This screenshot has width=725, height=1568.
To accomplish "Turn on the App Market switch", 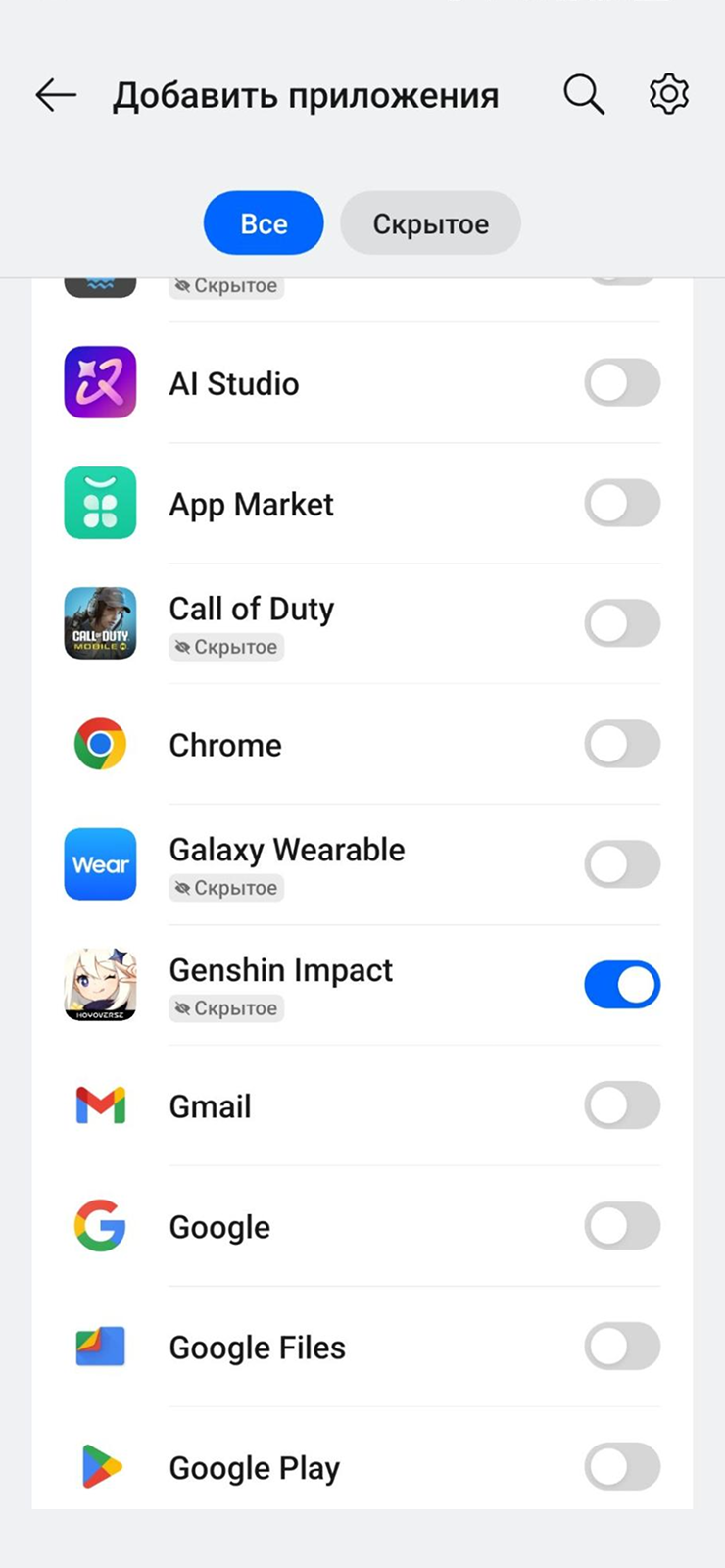I will (622, 503).
